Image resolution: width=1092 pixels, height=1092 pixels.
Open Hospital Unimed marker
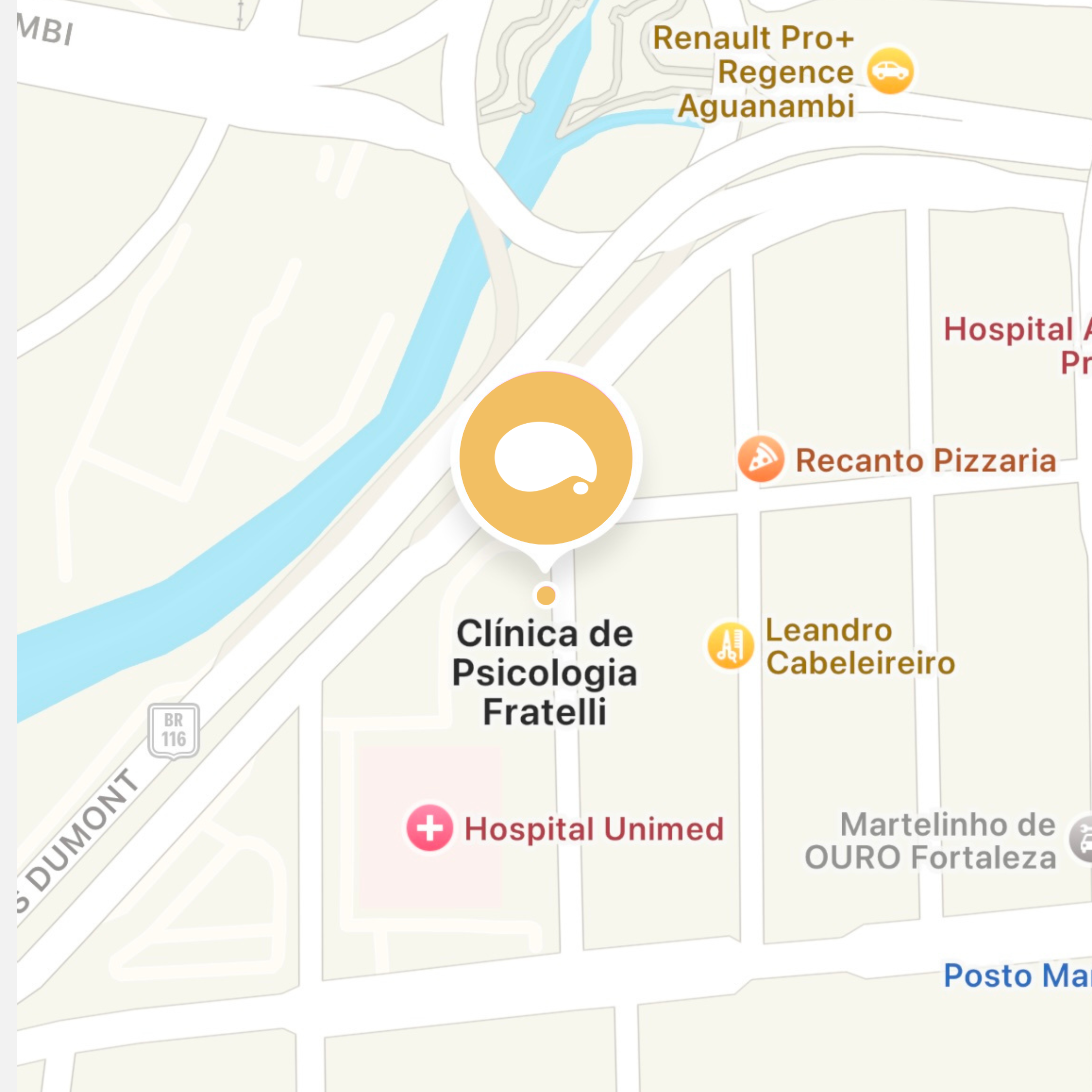[430, 828]
